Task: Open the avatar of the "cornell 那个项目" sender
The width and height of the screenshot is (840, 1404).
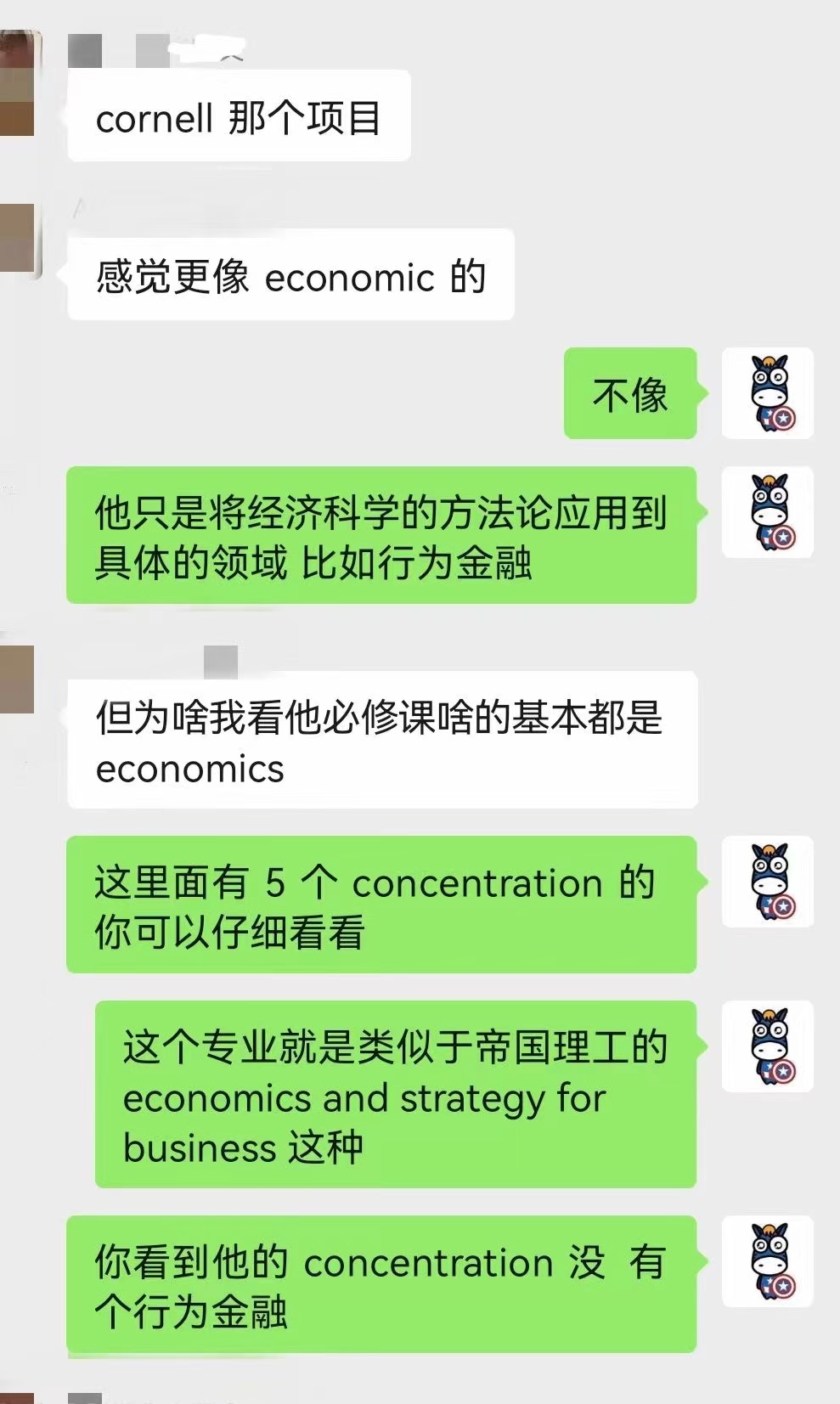Action: [x=19, y=83]
